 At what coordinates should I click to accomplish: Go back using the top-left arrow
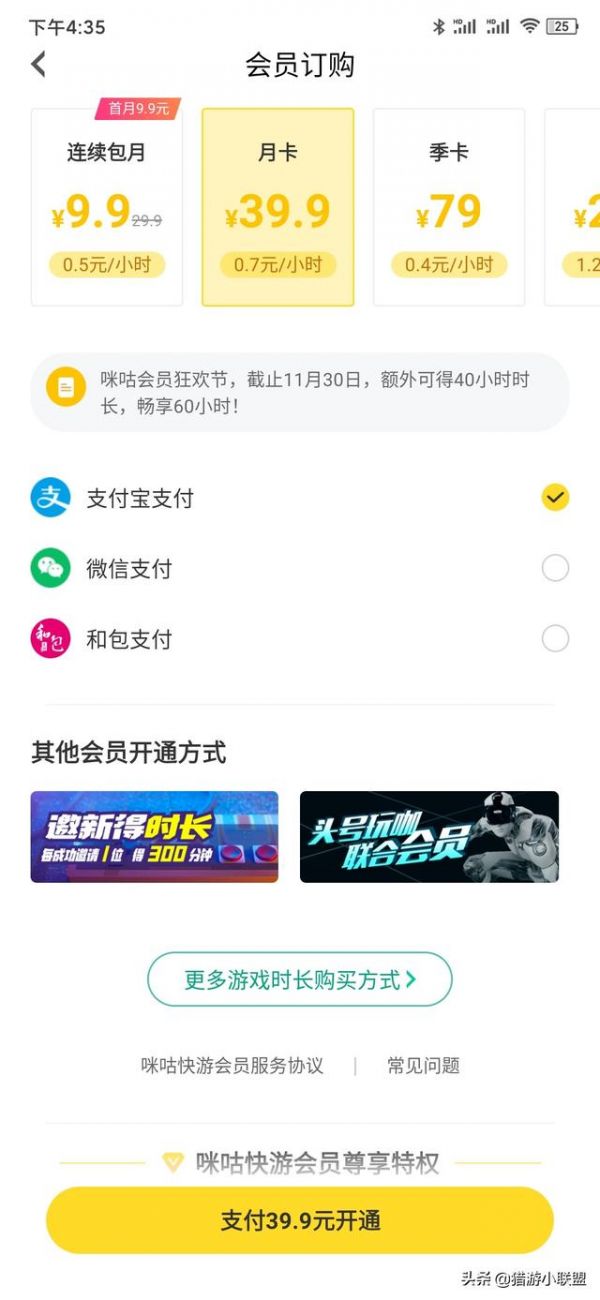tap(38, 65)
